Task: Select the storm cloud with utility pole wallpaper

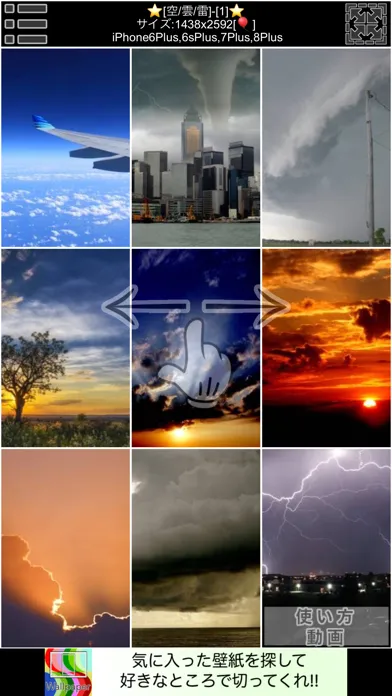Action: tap(326, 148)
